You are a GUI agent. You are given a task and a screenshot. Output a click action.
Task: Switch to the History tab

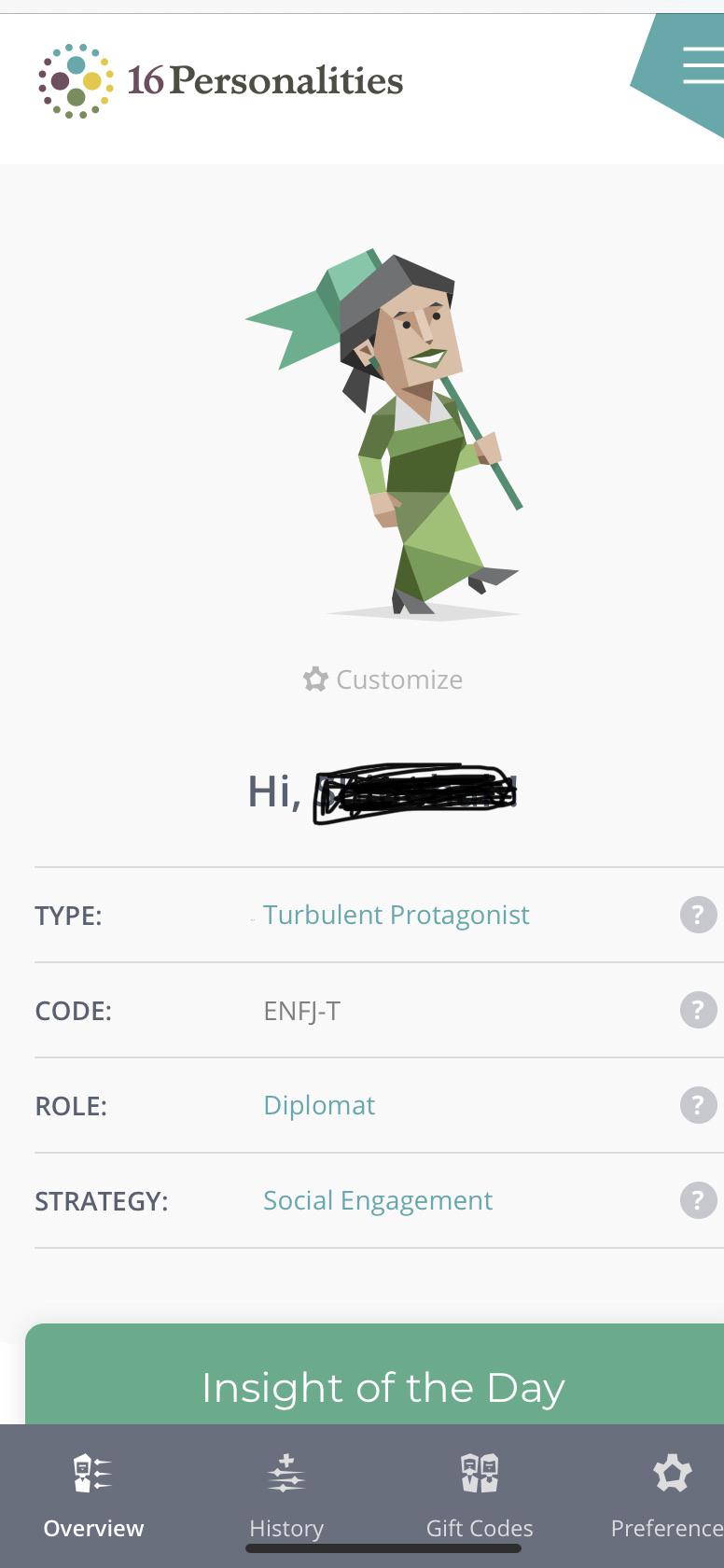point(285,1528)
